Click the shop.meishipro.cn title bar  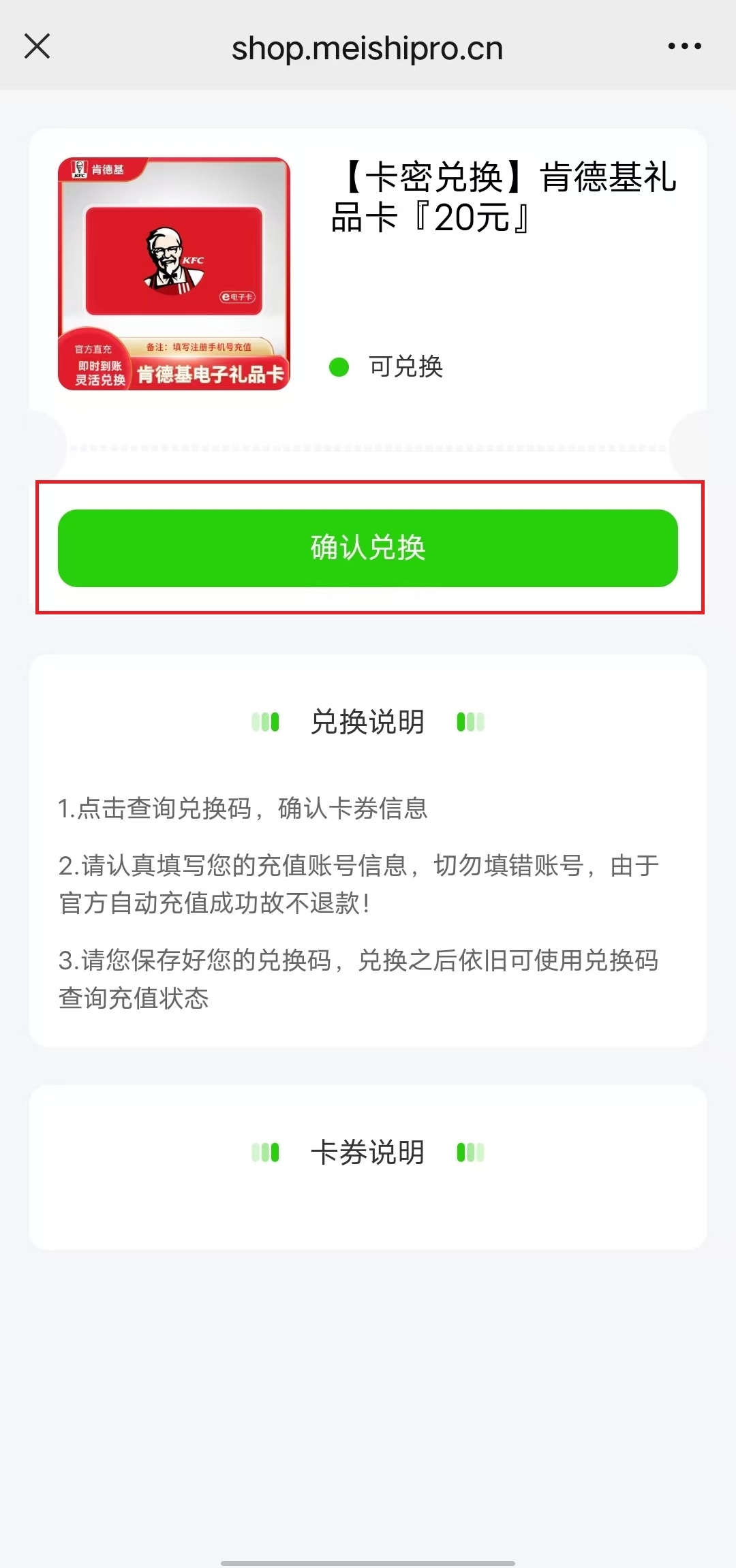[x=367, y=46]
